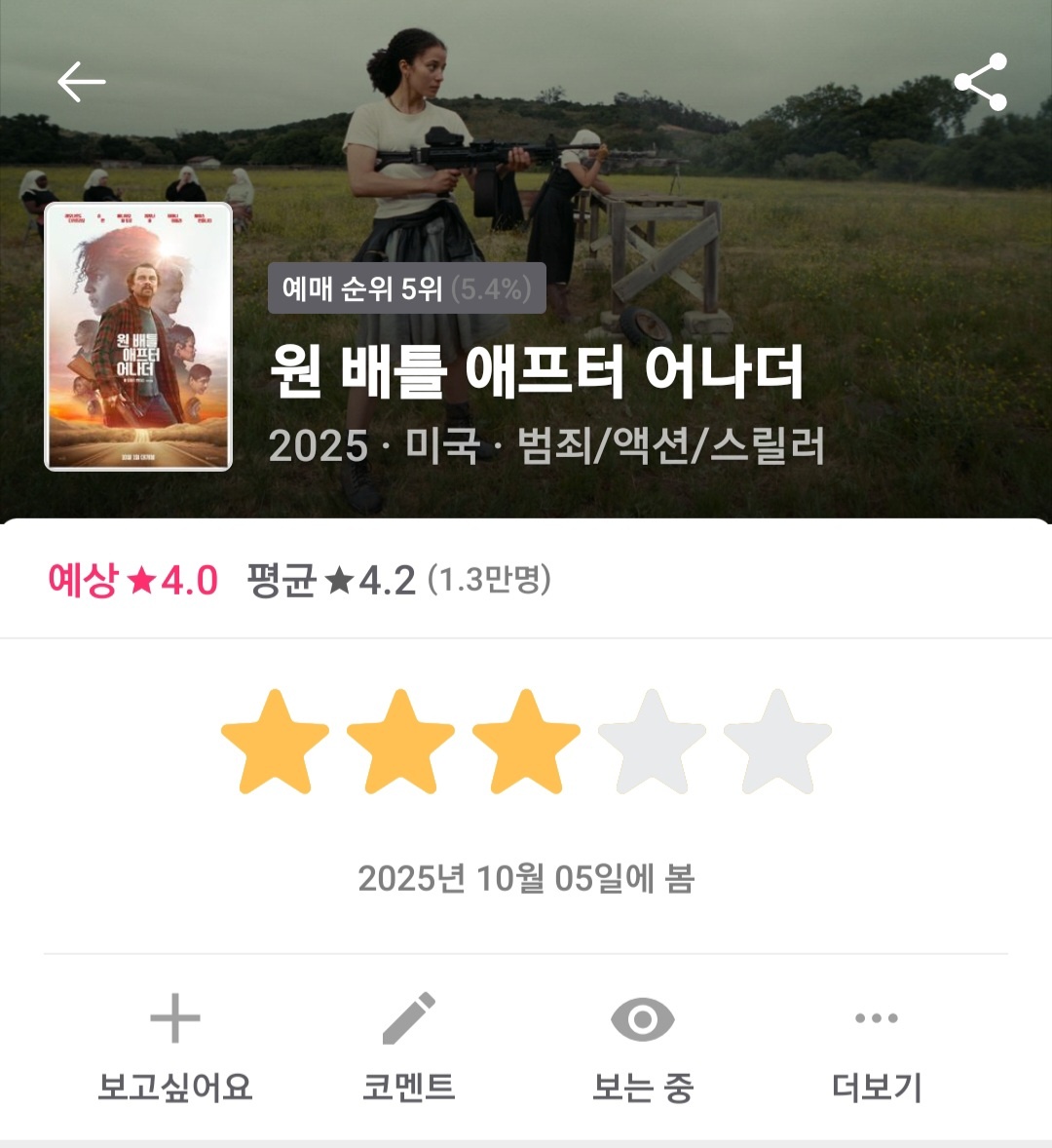Set rating to three stars
Image resolution: width=1052 pixels, height=1148 pixels.
[526, 743]
